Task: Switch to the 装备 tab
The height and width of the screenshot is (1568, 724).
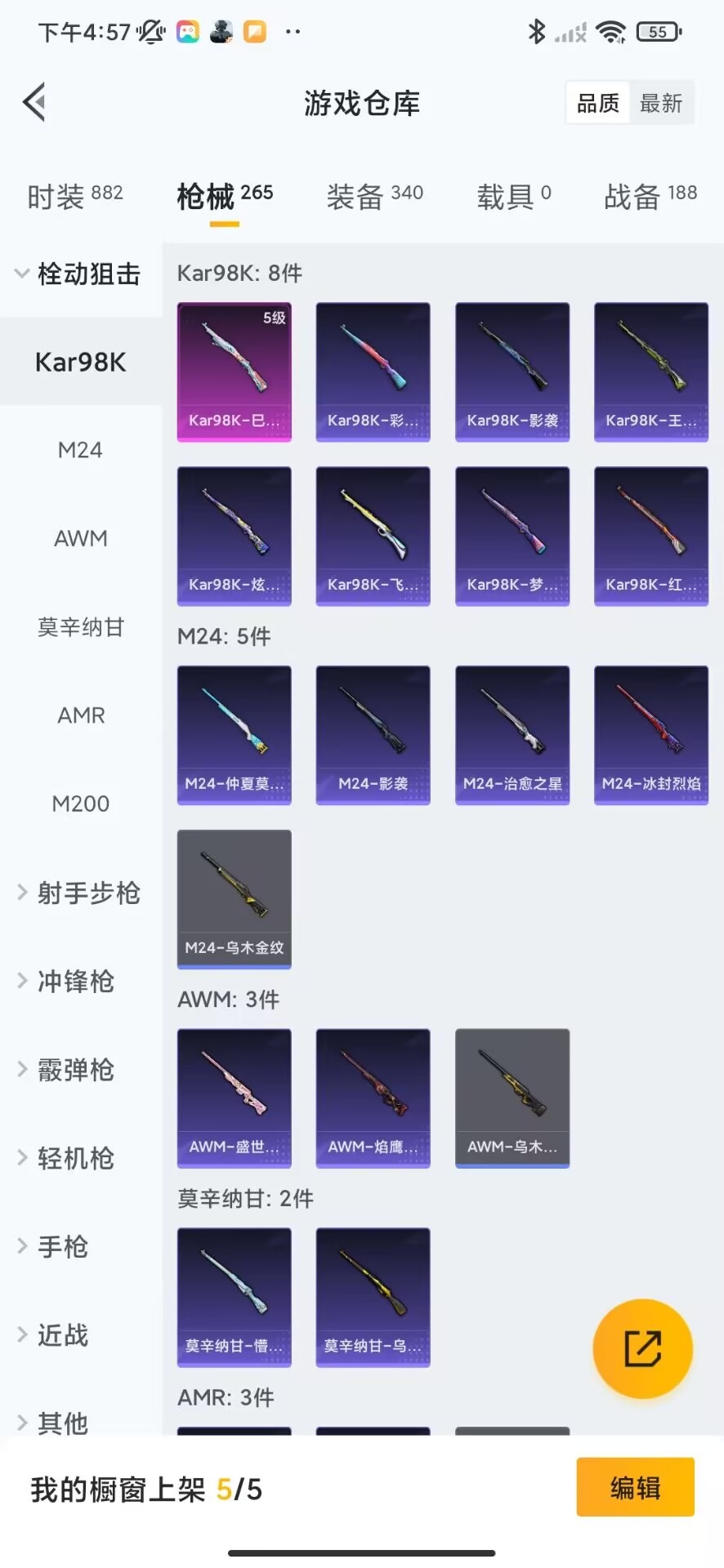Action: [374, 196]
